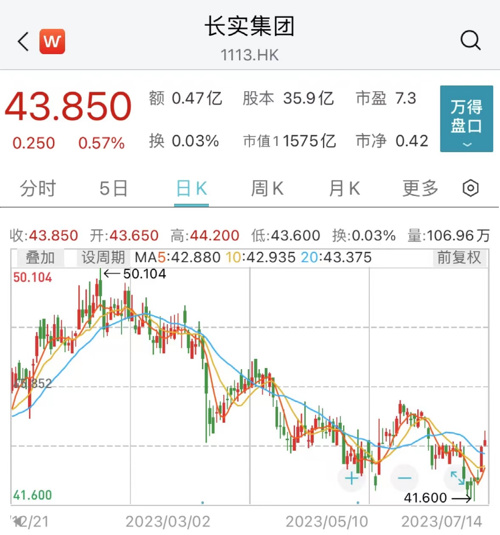Zoom out the chart with minus button
The height and width of the screenshot is (535, 500).
(404, 478)
